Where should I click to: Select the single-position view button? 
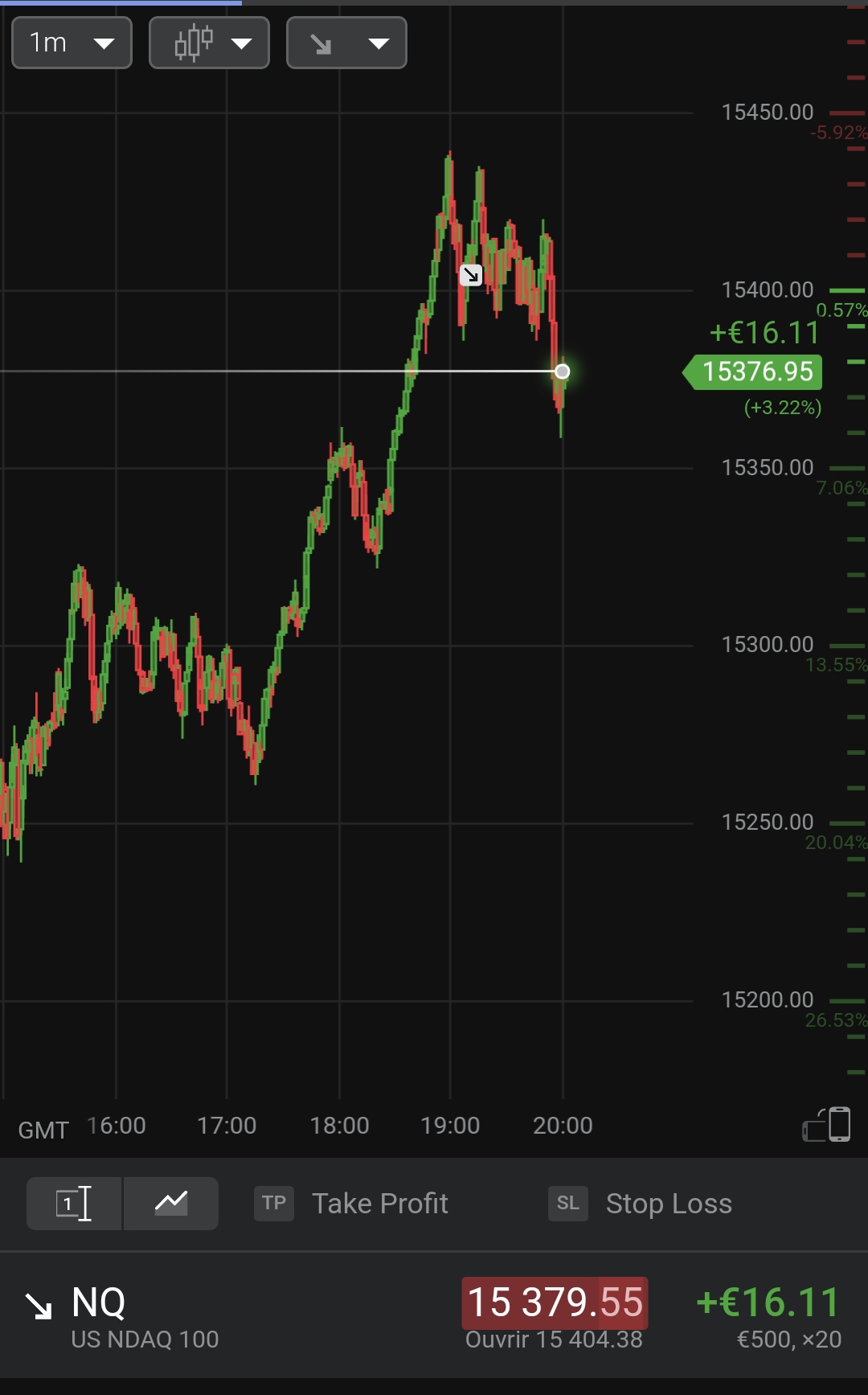coord(74,1204)
